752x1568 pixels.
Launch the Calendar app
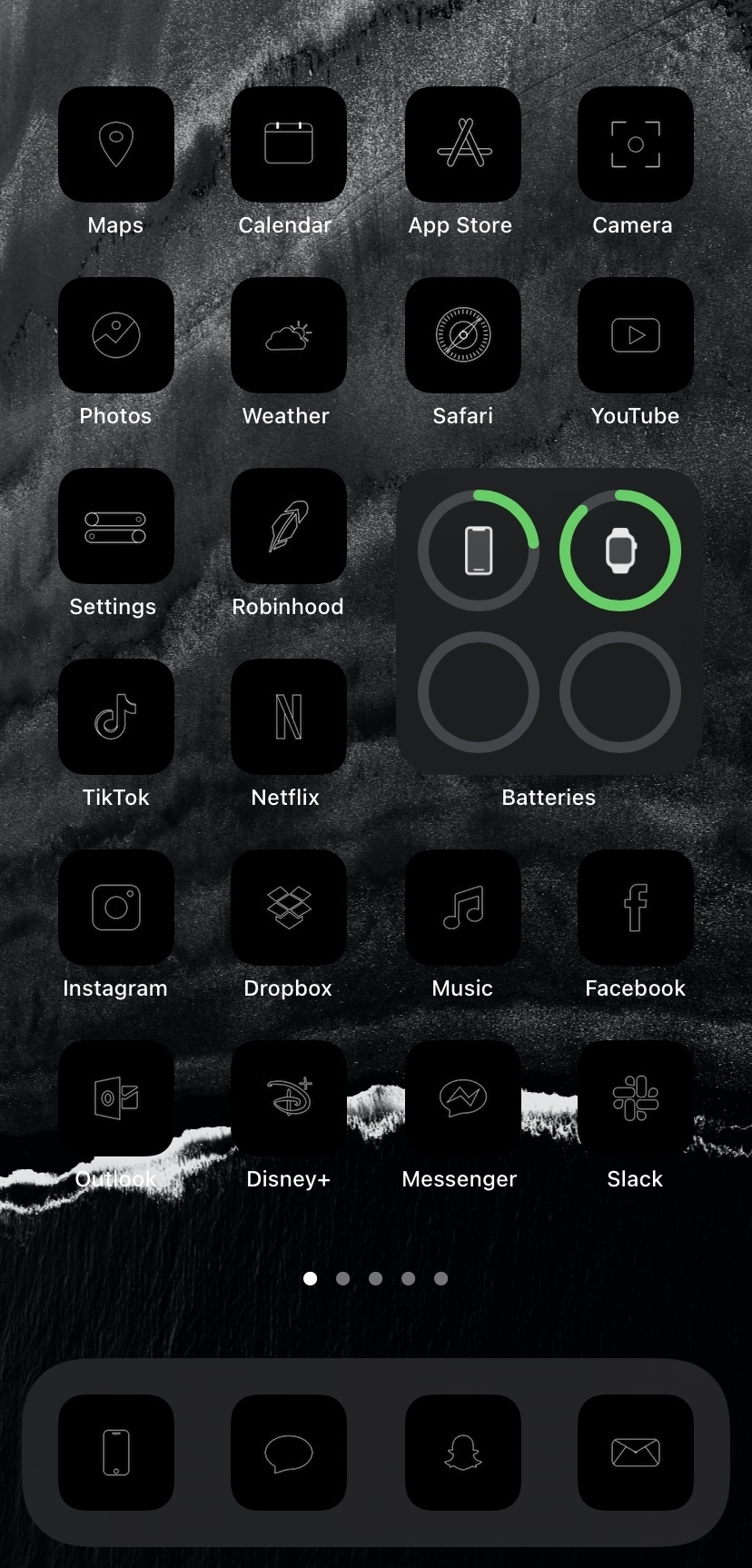pos(289,144)
